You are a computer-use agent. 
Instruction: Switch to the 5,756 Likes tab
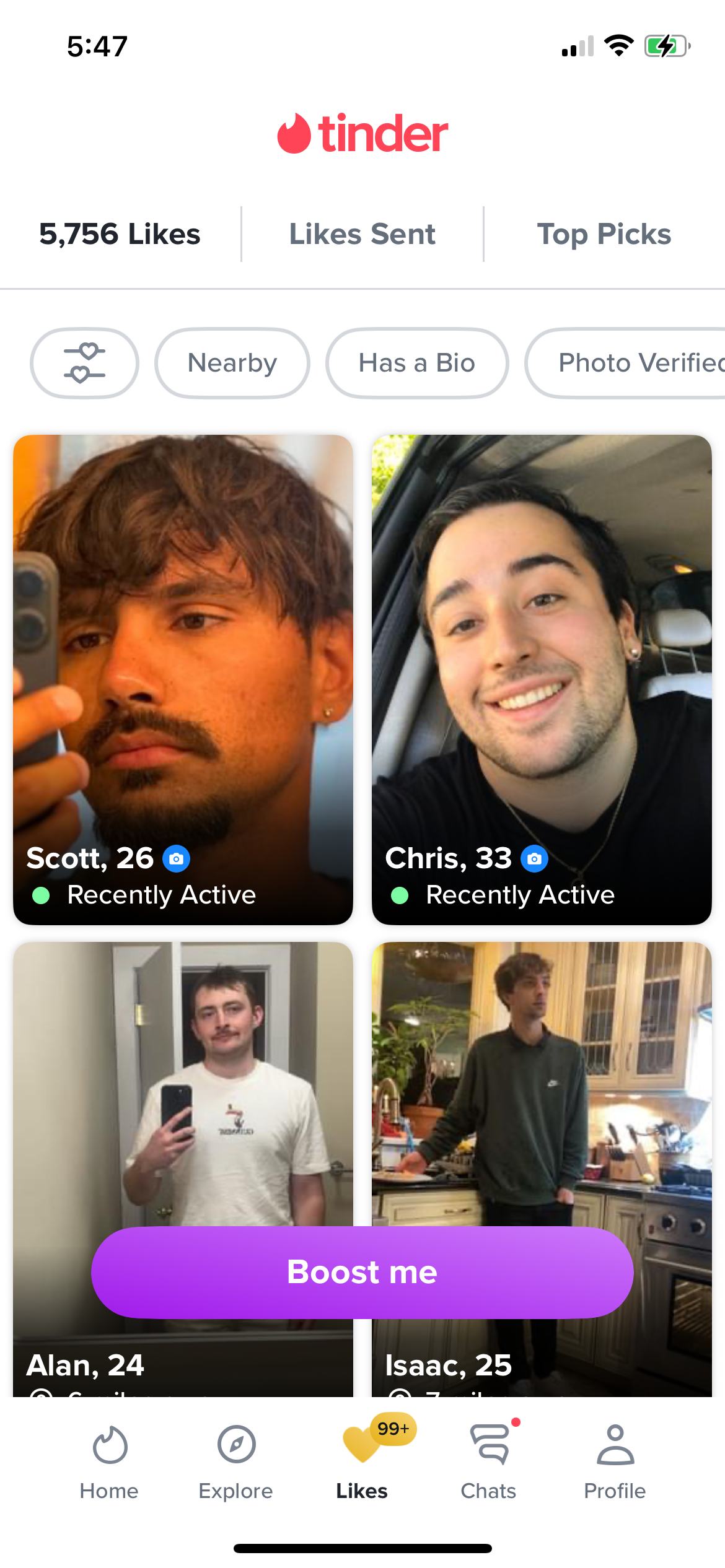pyautogui.click(x=120, y=234)
